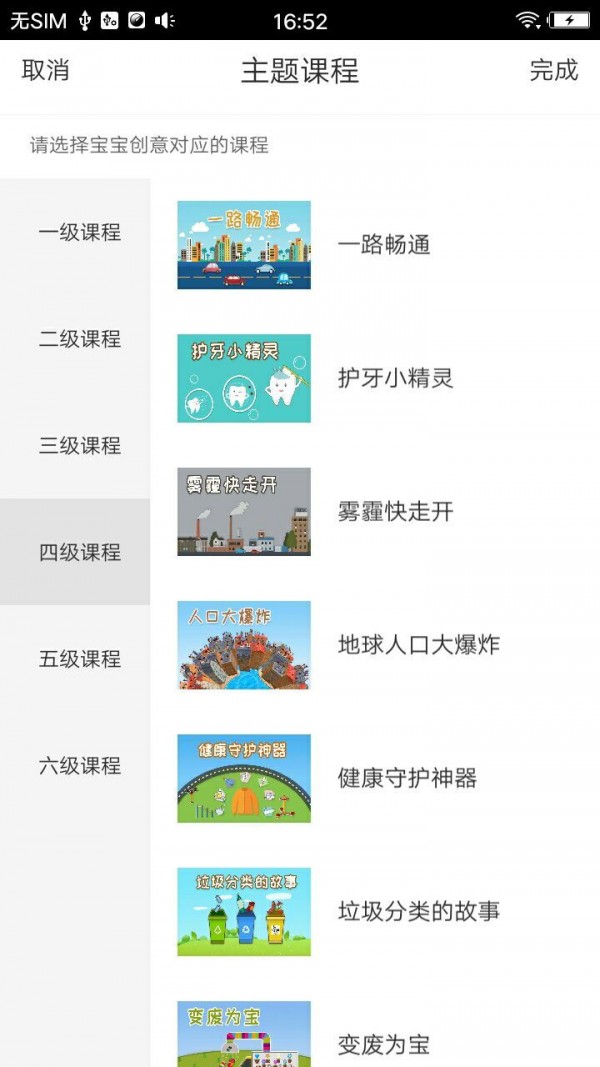This screenshot has height=1067, width=600.
Task: Select the 变废为宝 course
Action: point(383,1044)
